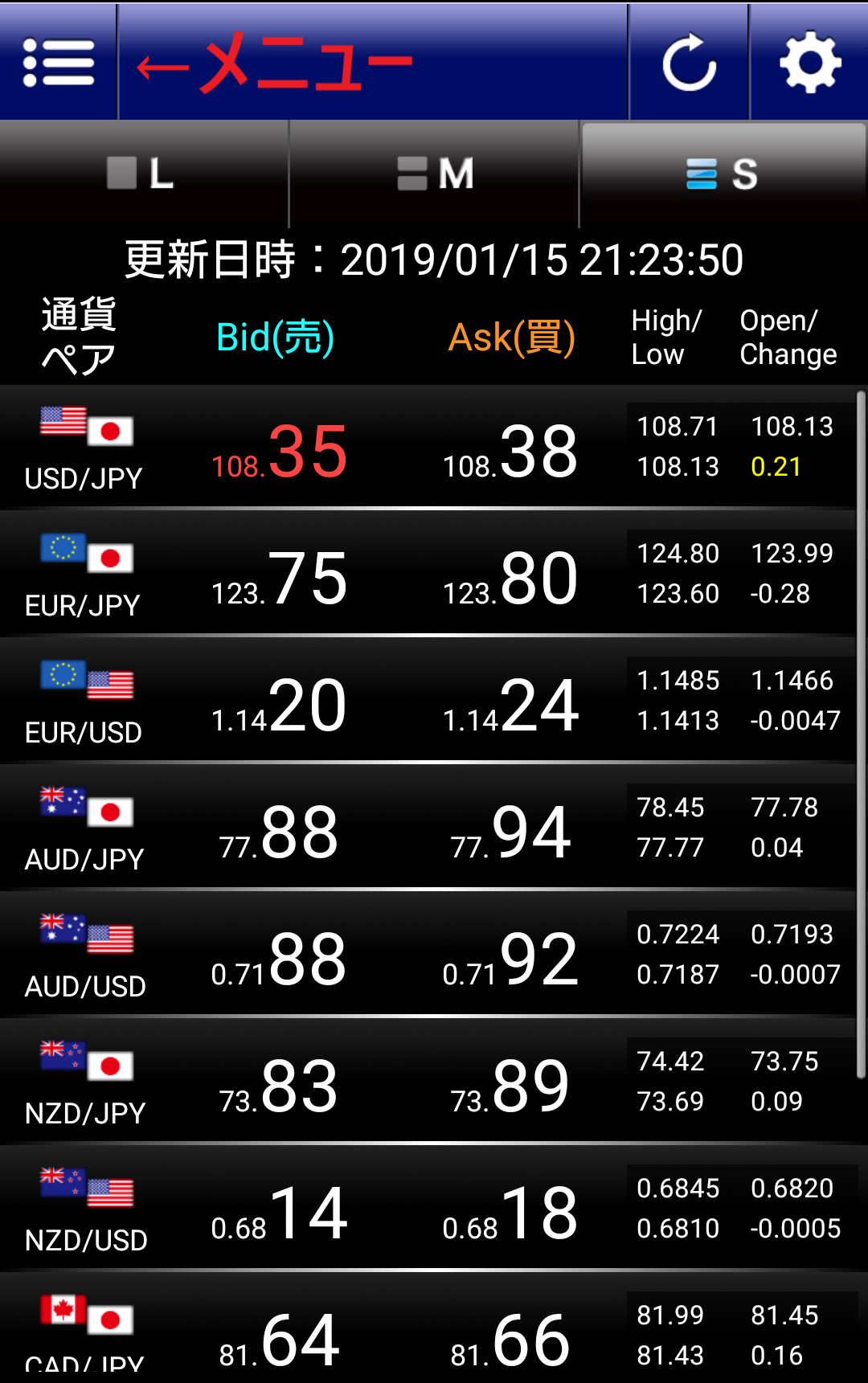Screen dimensions: 868x1383
Task: Select the S size view tab
Action: (x=723, y=174)
